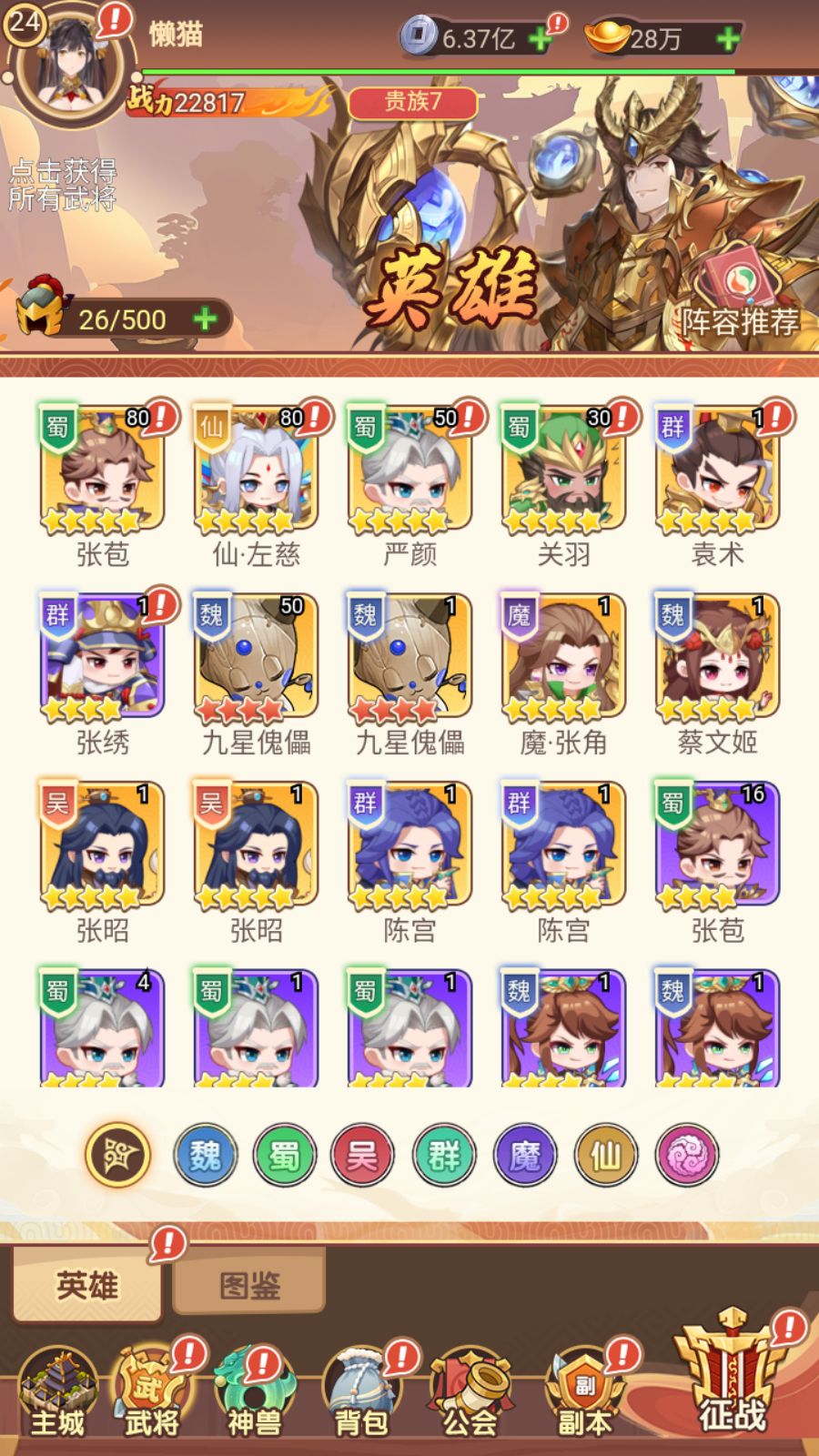819x1456 pixels.
Task: Add more gold ingots
Action: tap(727, 39)
